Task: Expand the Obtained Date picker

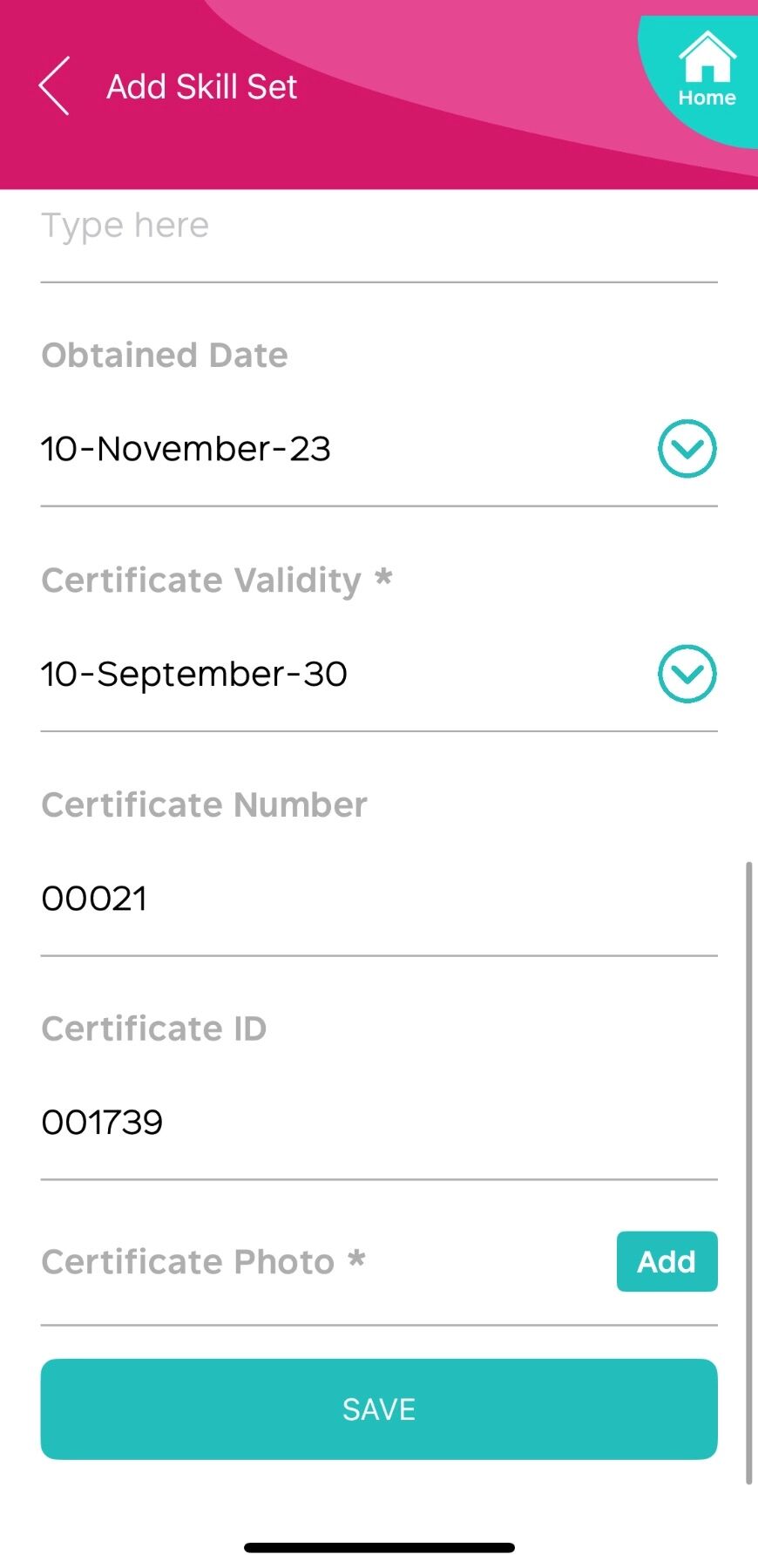Action: click(x=687, y=449)
